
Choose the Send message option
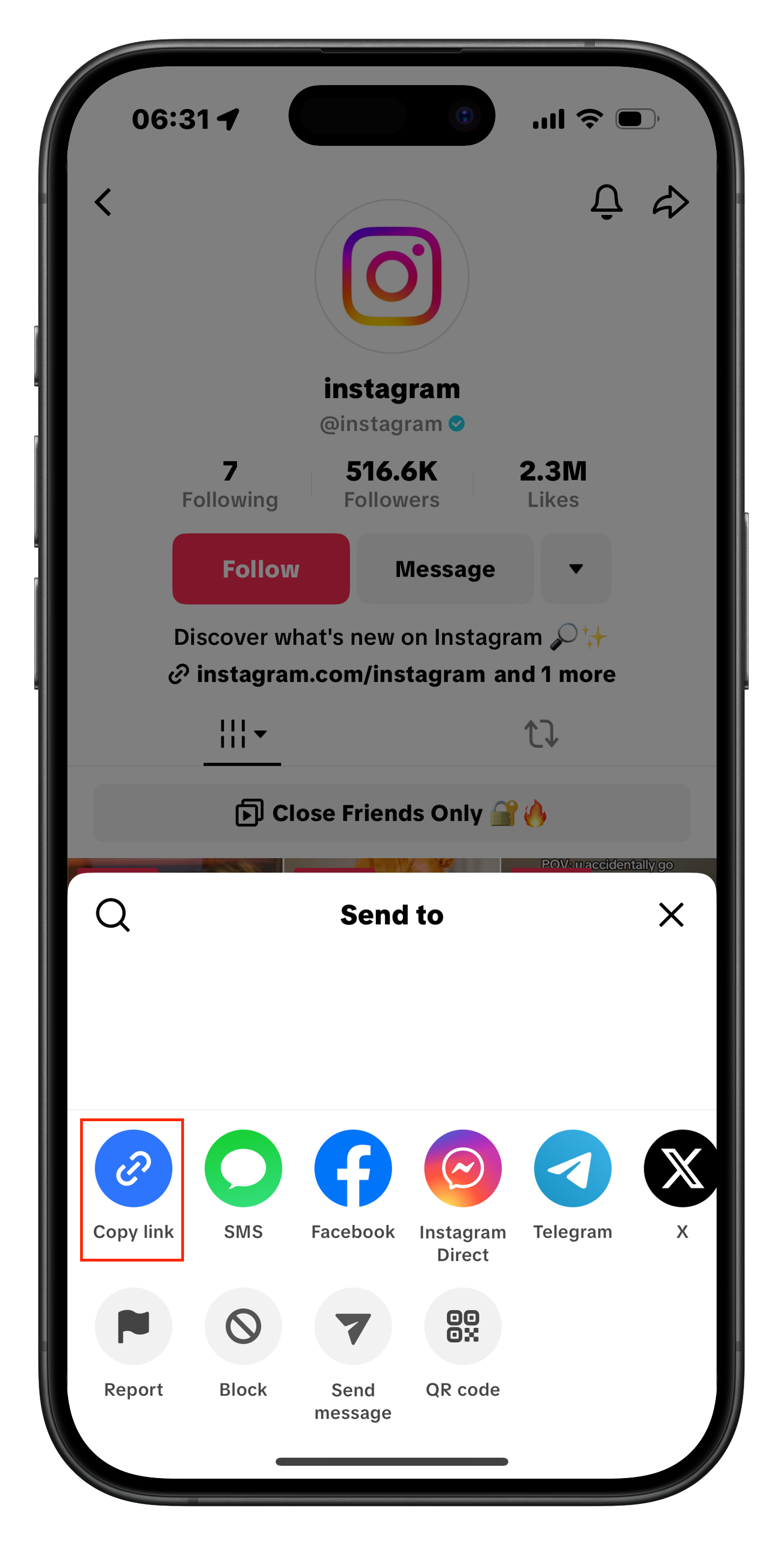pos(352,1326)
